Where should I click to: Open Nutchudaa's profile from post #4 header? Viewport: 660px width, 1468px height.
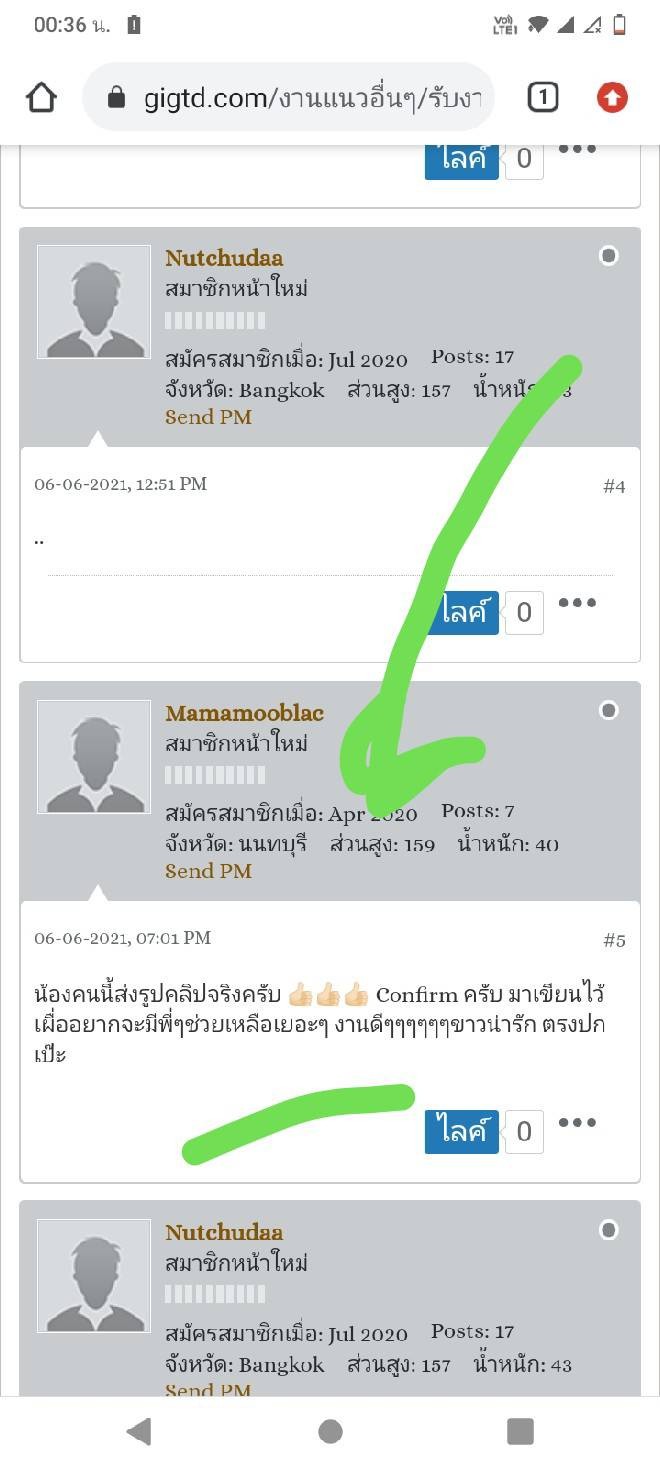coord(224,258)
